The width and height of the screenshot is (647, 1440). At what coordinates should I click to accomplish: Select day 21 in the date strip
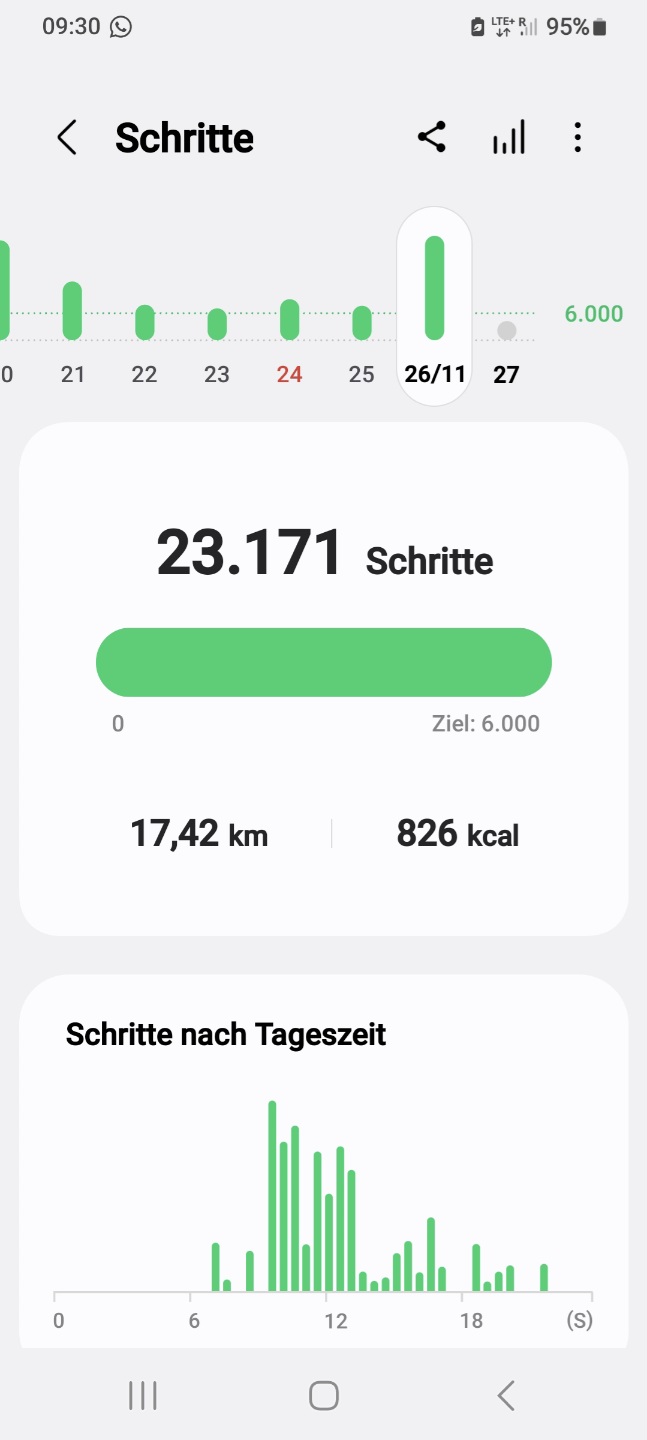tap(72, 330)
